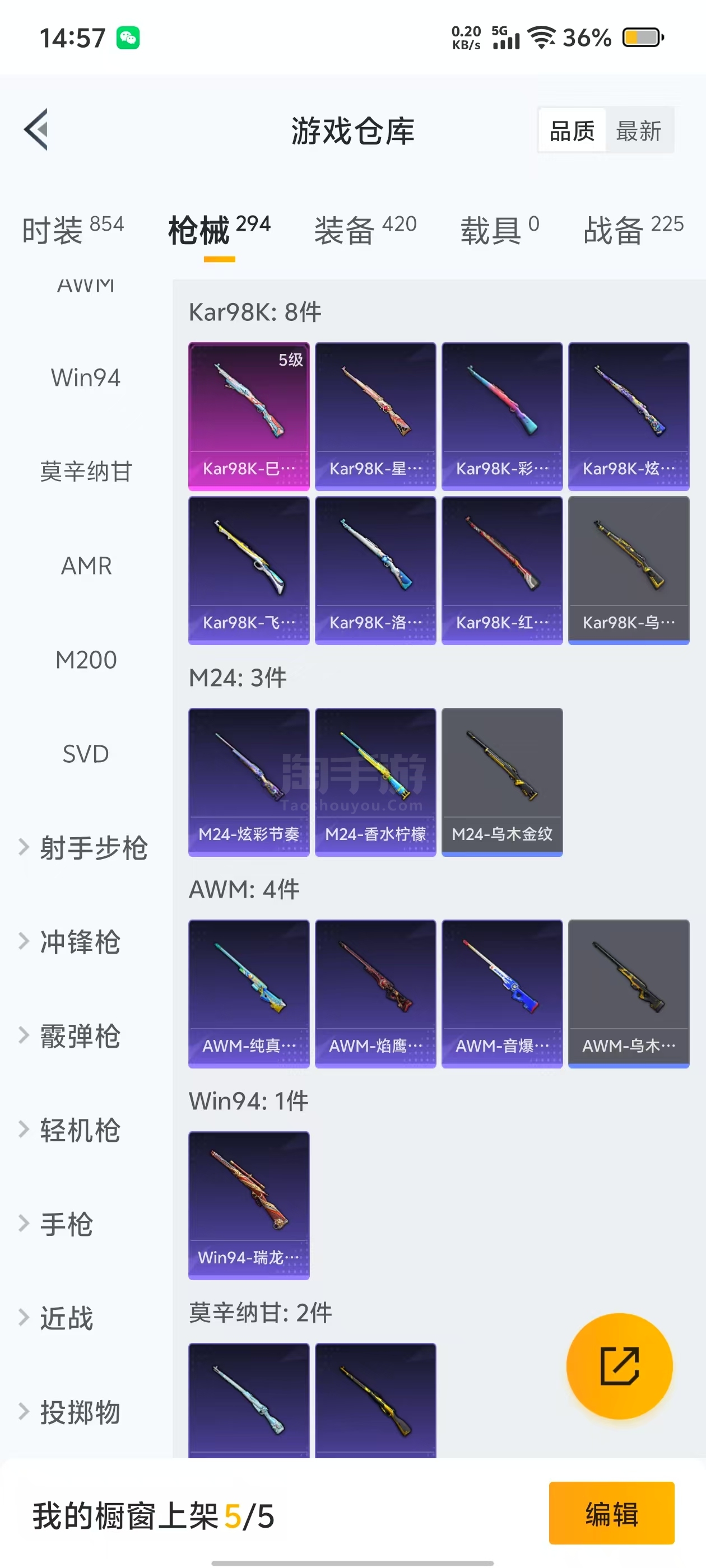Open the 载具 tab

point(499,230)
